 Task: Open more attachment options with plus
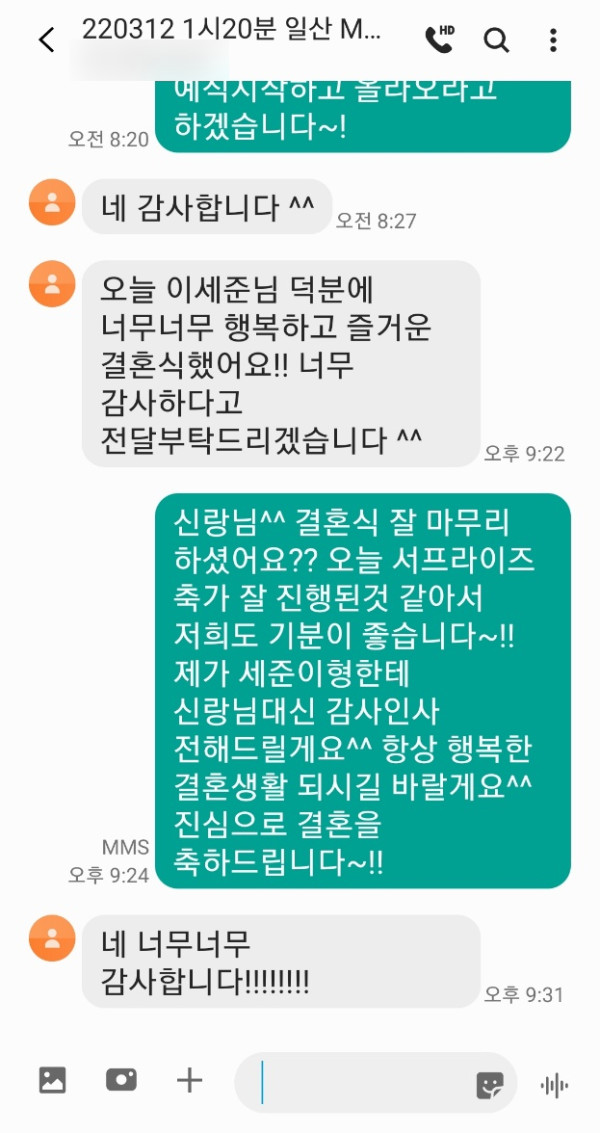pos(189,1080)
